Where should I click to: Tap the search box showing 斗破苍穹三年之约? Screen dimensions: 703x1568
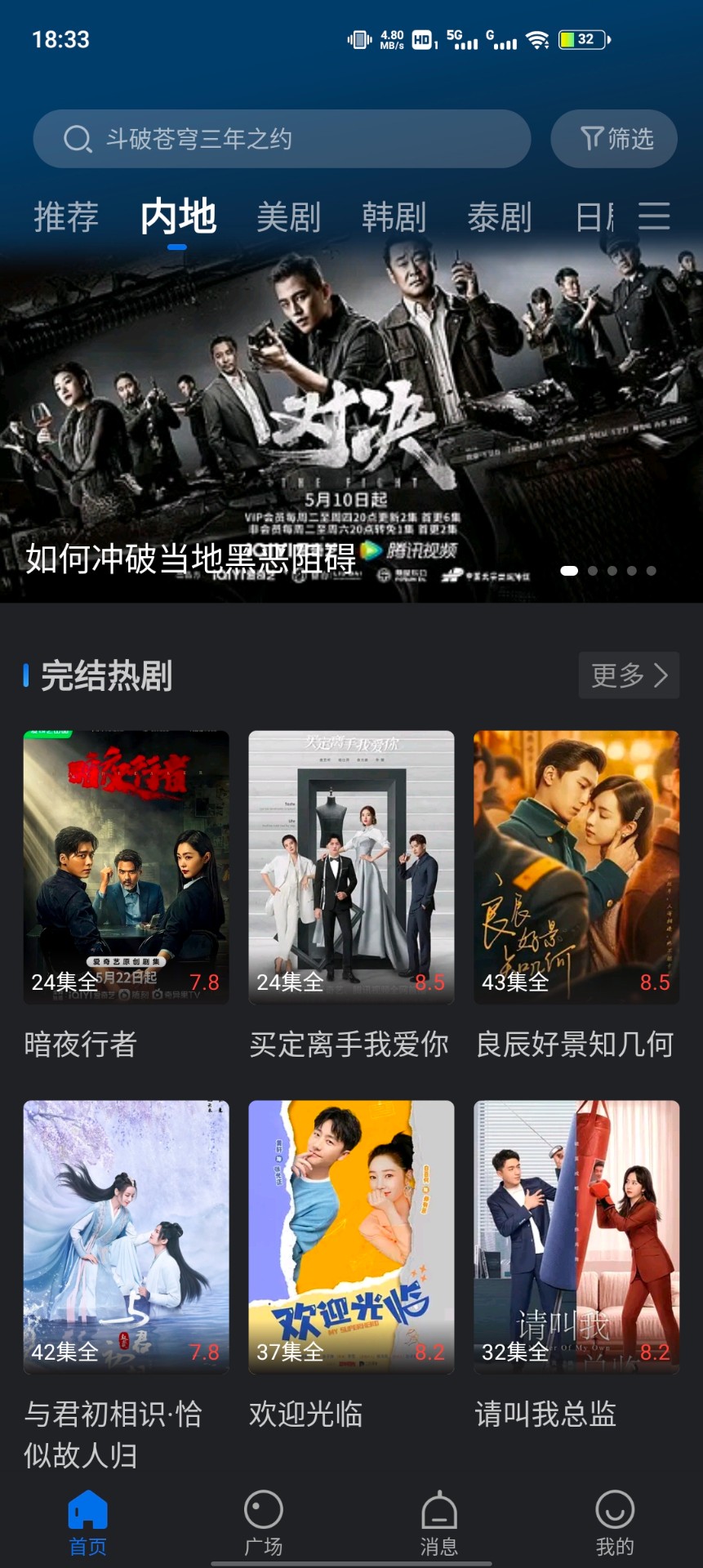tap(282, 139)
